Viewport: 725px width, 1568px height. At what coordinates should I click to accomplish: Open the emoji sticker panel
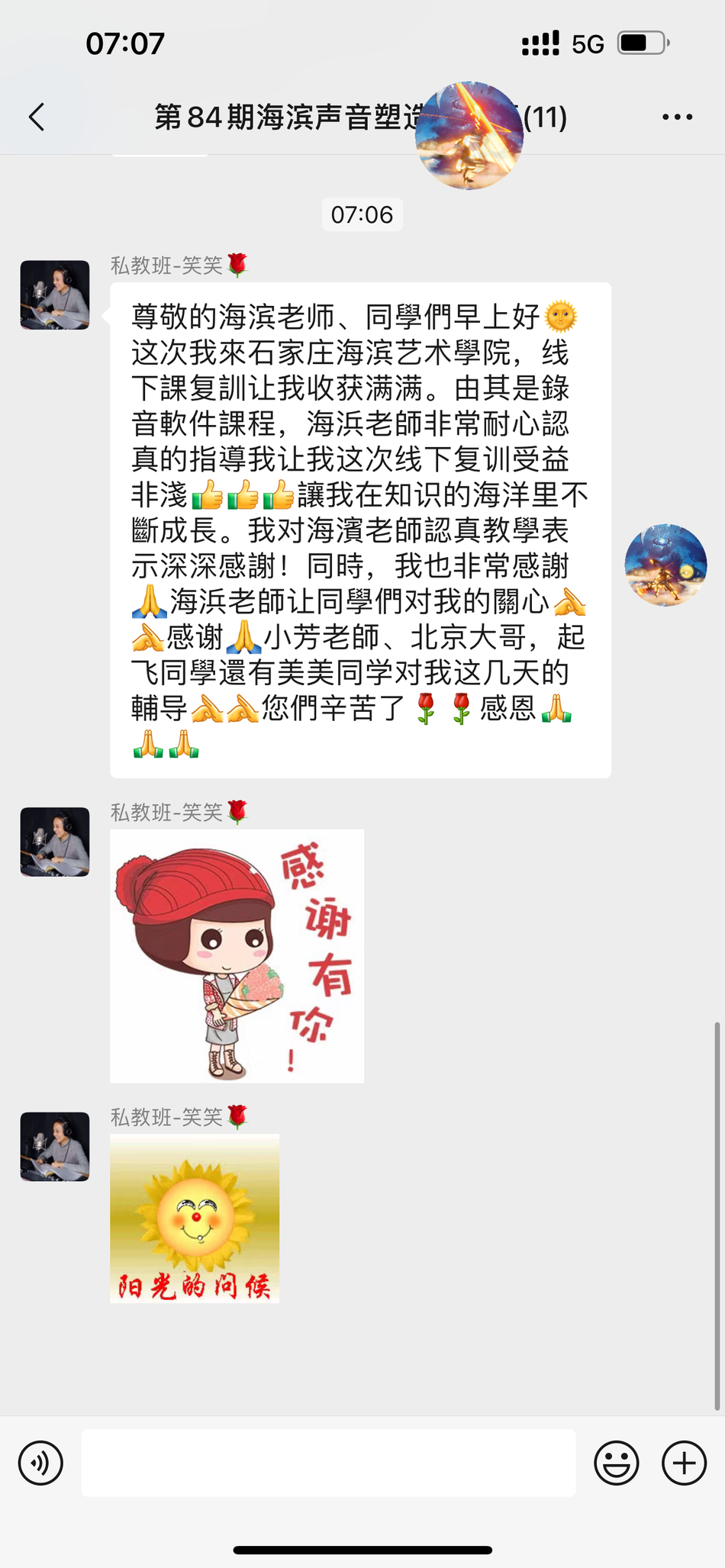[x=616, y=1463]
